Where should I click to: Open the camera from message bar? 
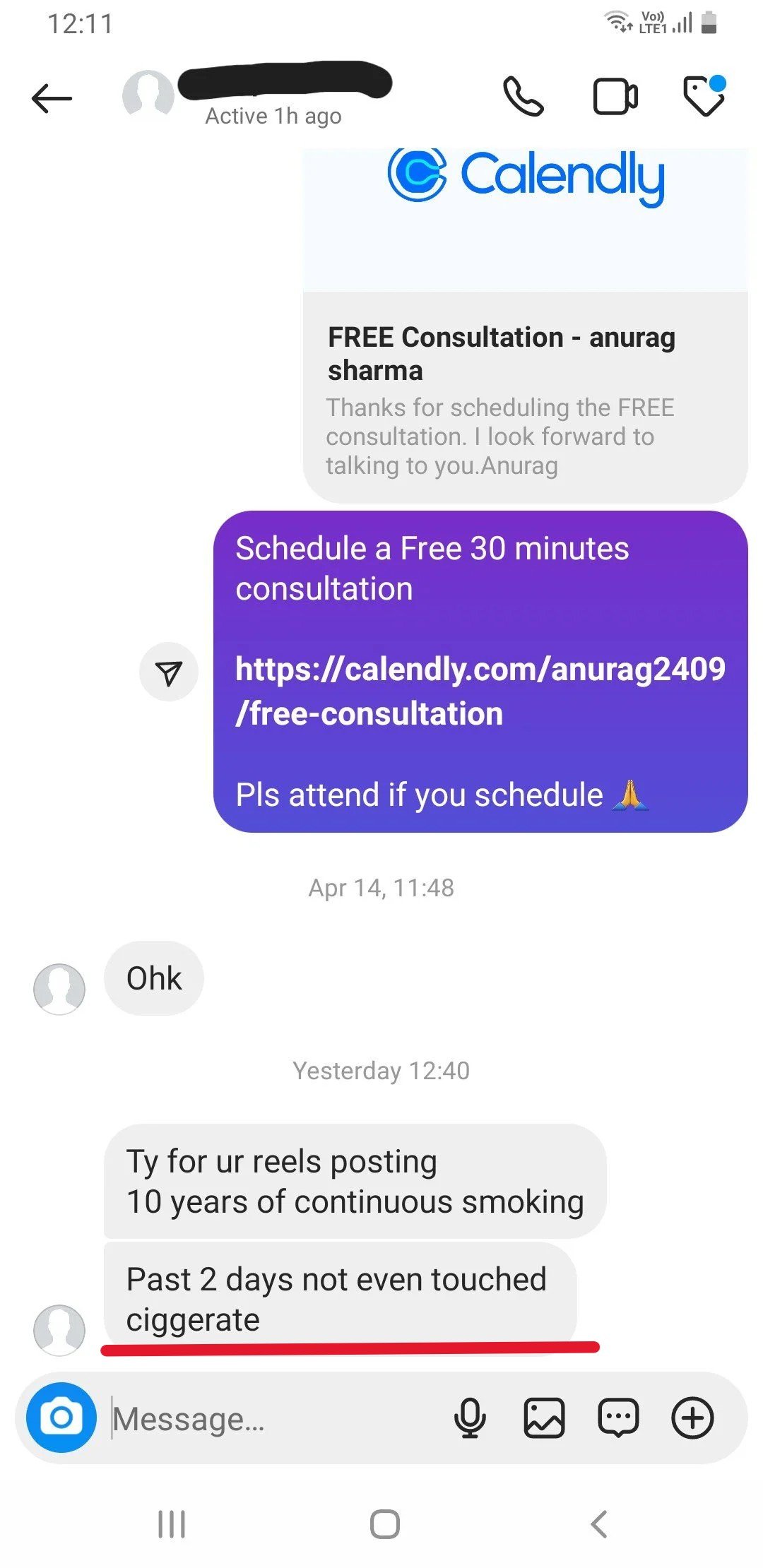[x=61, y=1417]
